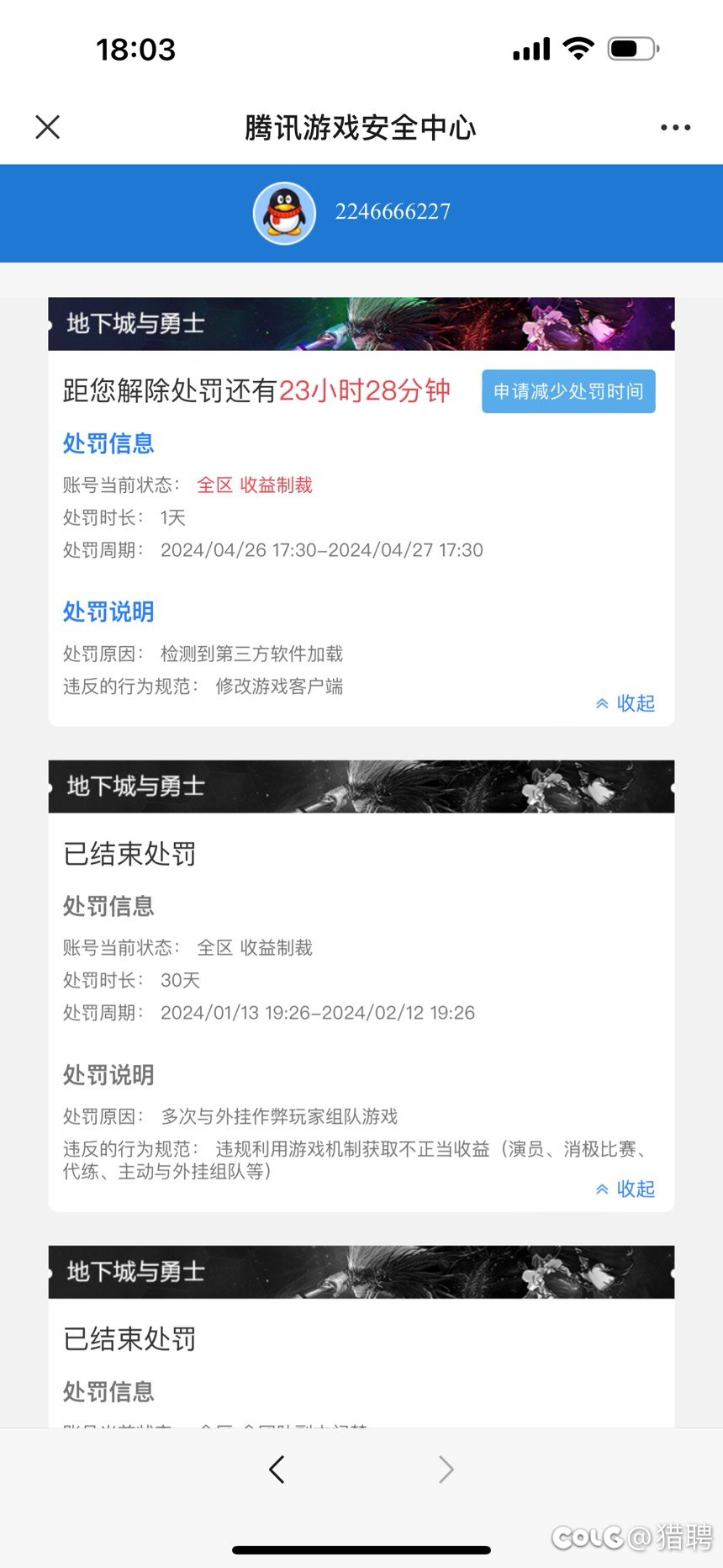Screen dimensions: 723x1568
Task: Tap the forward arrow in bottom bar
Action: tap(446, 1470)
